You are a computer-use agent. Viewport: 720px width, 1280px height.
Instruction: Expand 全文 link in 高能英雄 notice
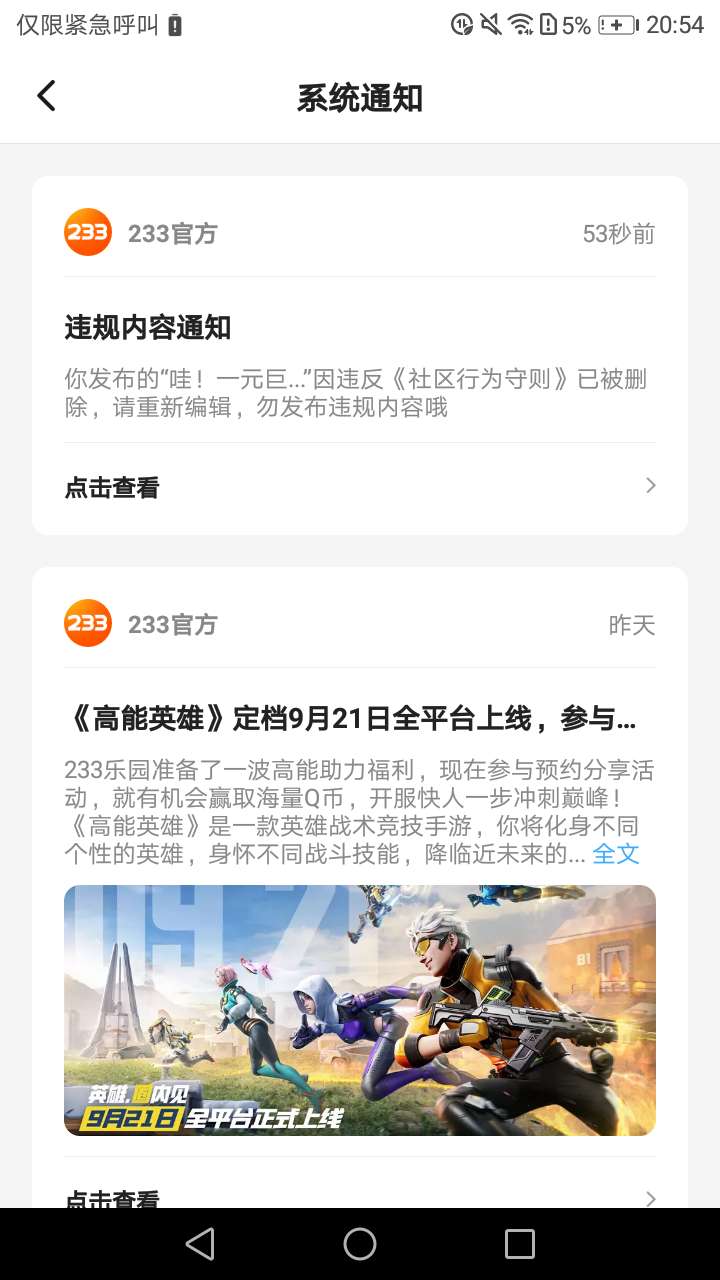coord(615,854)
